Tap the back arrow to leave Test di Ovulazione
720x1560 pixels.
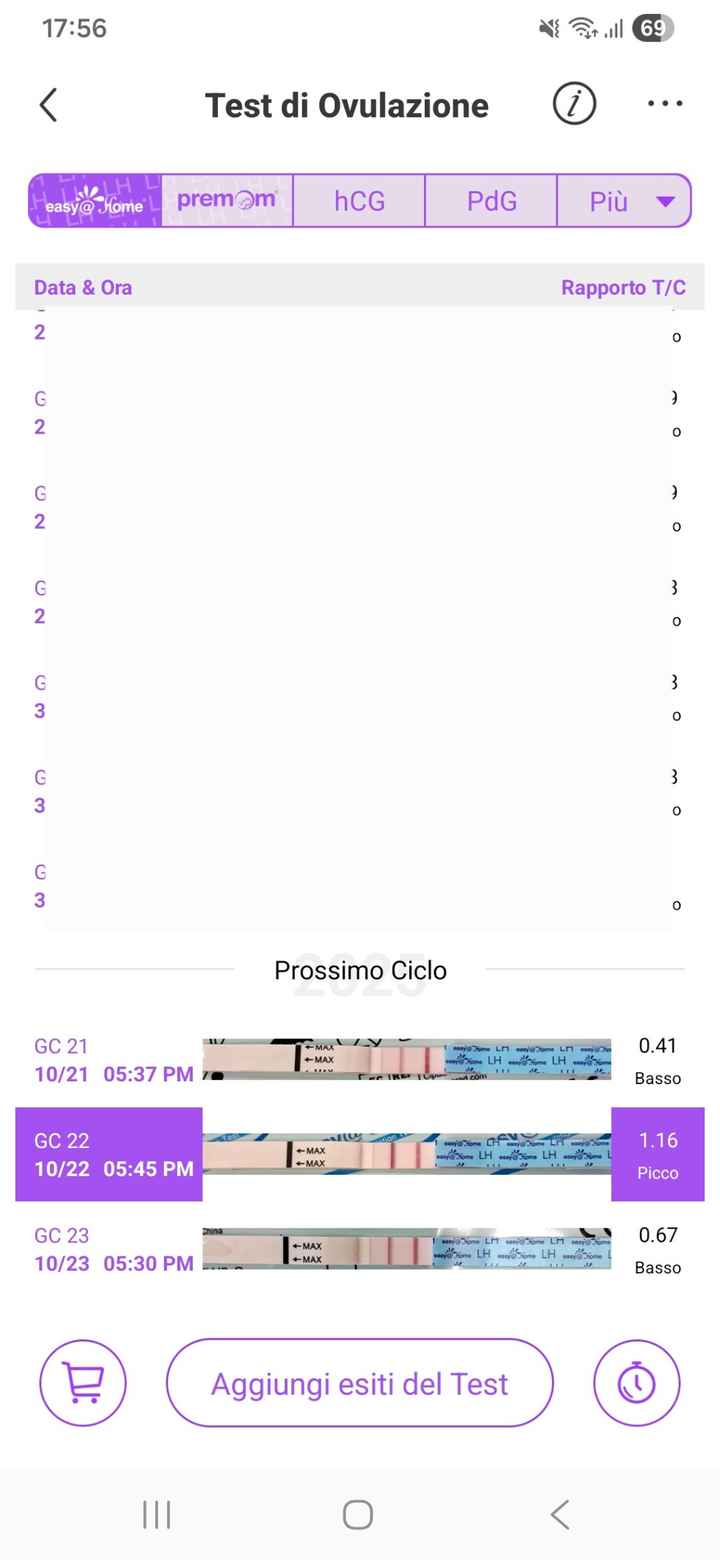(x=47, y=103)
